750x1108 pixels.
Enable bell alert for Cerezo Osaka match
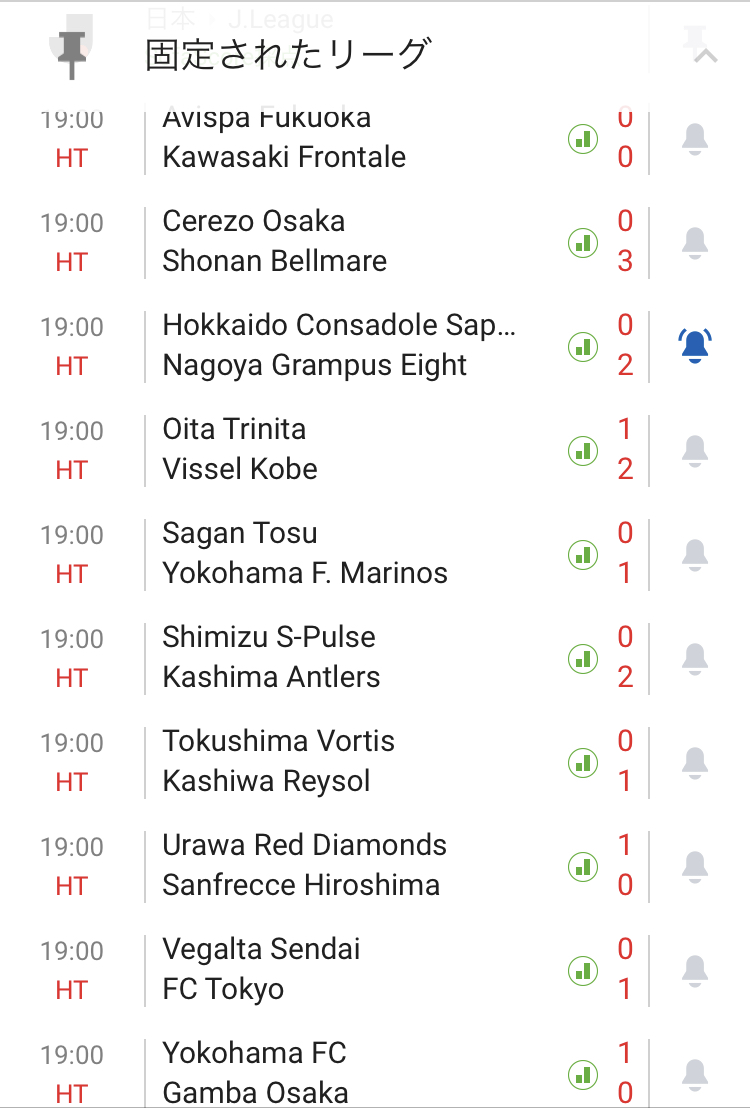click(x=694, y=241)
